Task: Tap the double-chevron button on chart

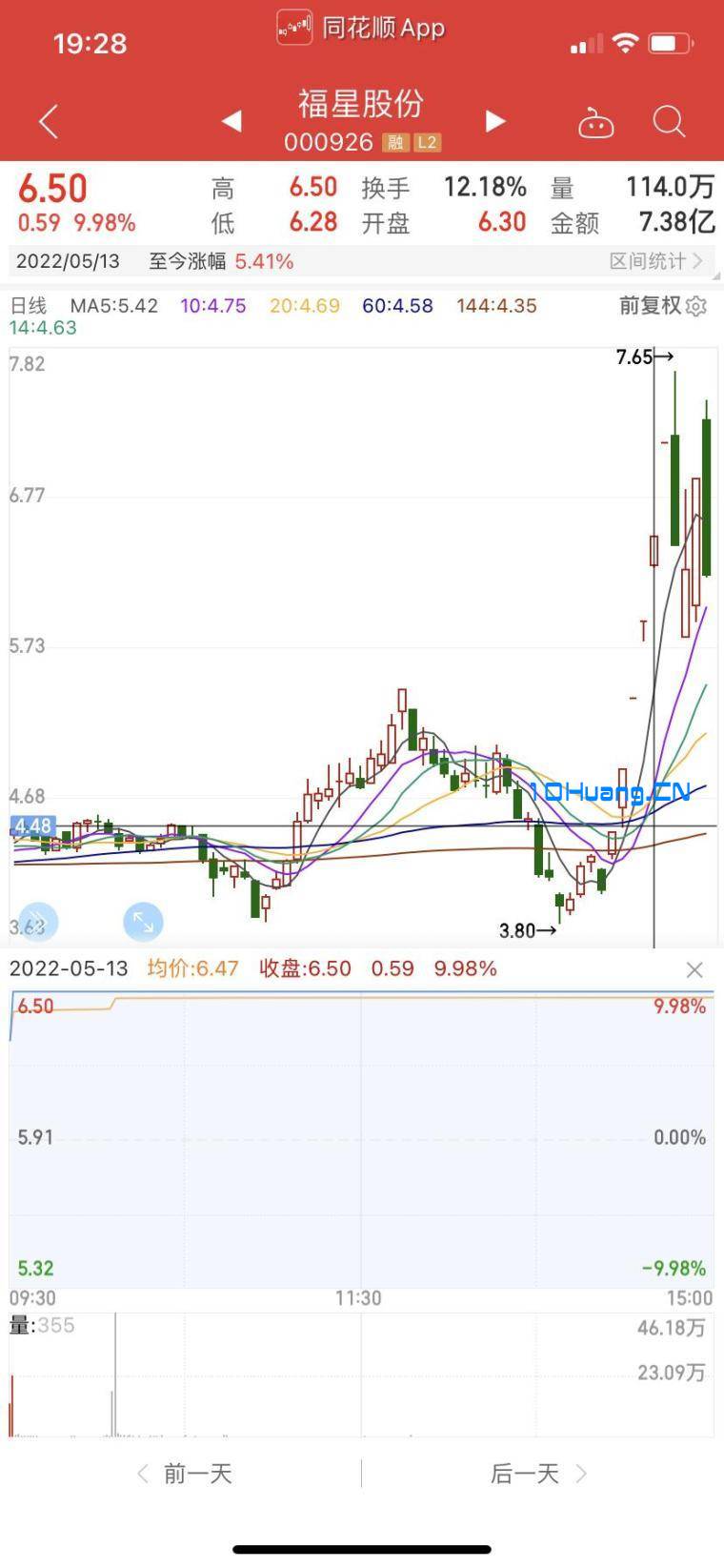Action: pos(39,922)
